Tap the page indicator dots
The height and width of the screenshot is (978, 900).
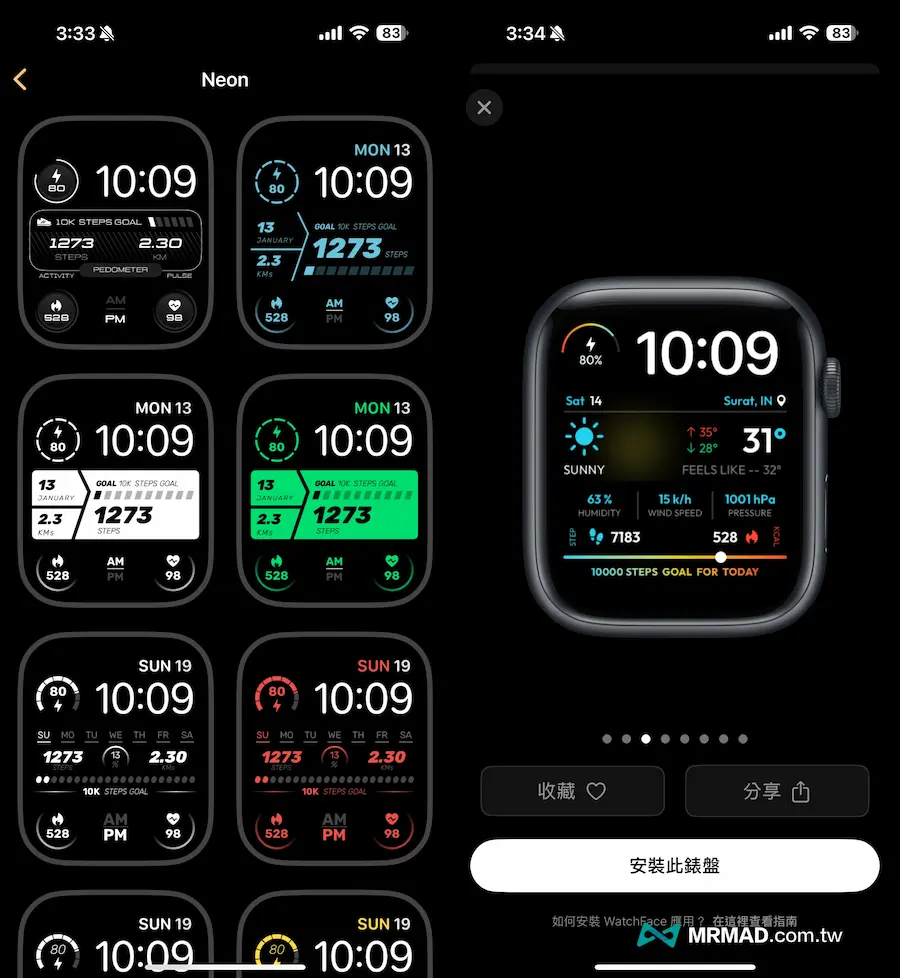click(674, 739)
